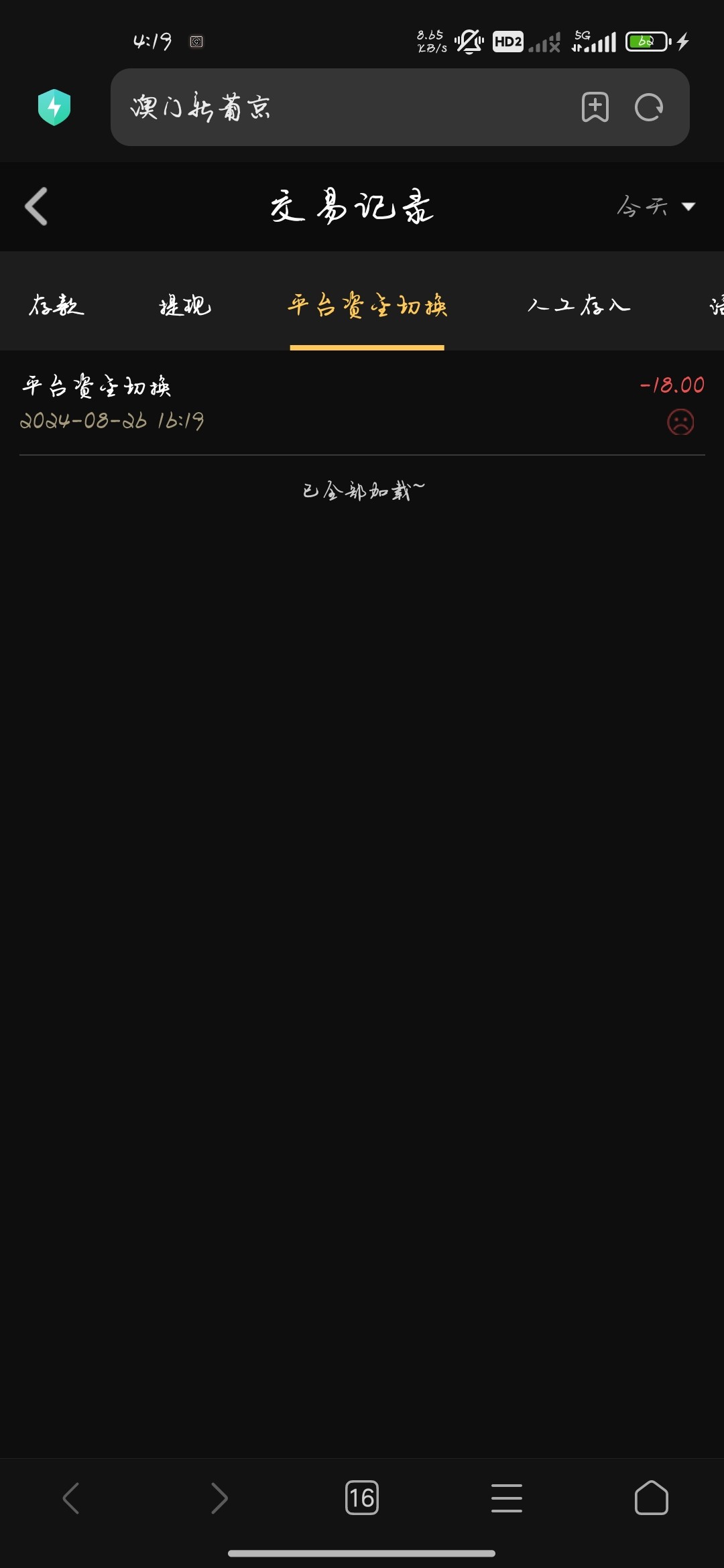Open the browser menu button
The image size is (724, 1568).
pos(507,1498)
